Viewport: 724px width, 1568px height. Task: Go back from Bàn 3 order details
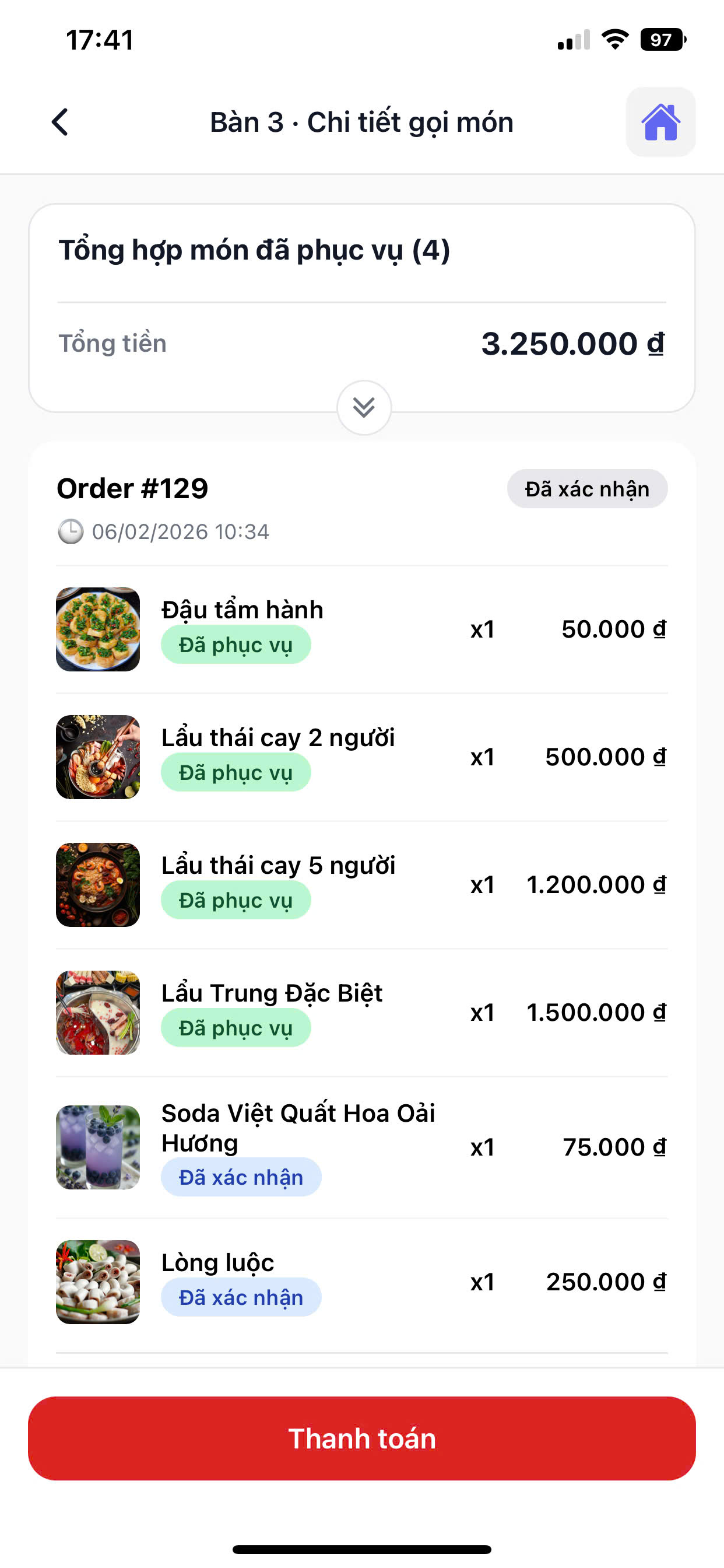pos(60,123)
